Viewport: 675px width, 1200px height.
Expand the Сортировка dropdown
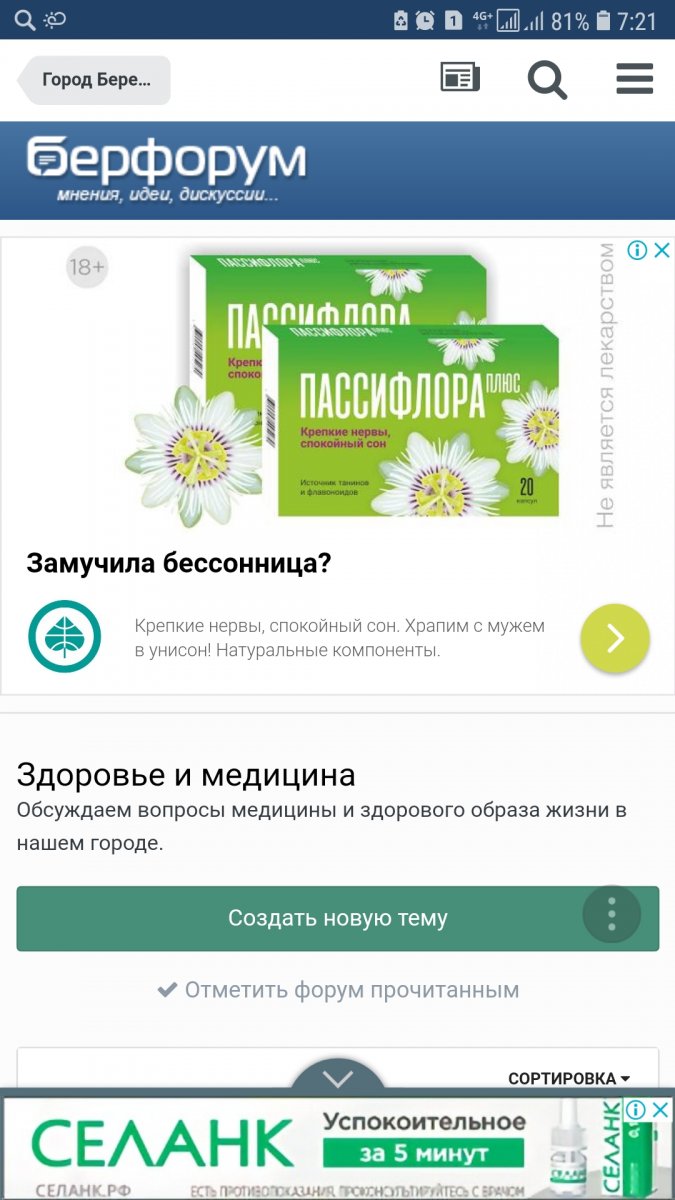tap(568, 1078)
